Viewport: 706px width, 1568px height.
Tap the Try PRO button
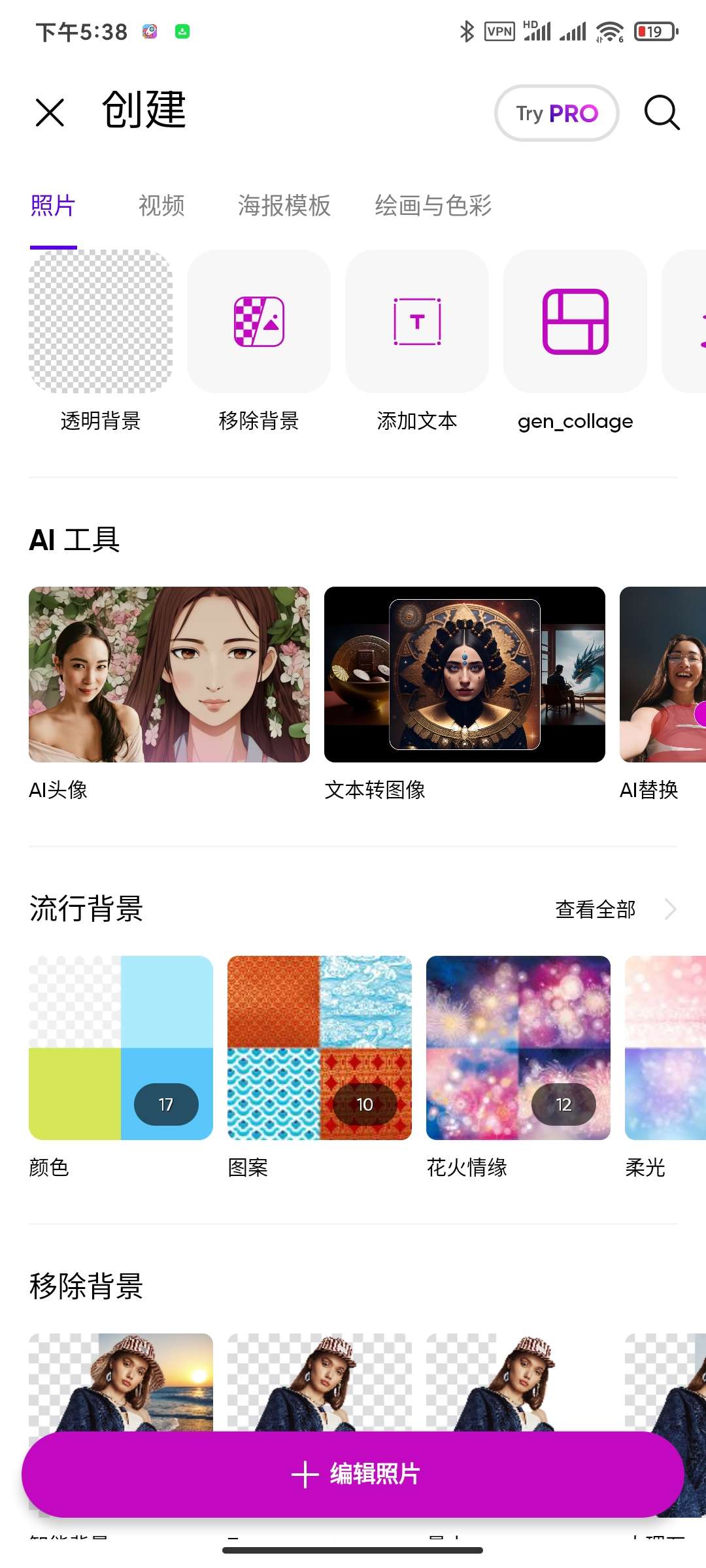click(556, 113)
